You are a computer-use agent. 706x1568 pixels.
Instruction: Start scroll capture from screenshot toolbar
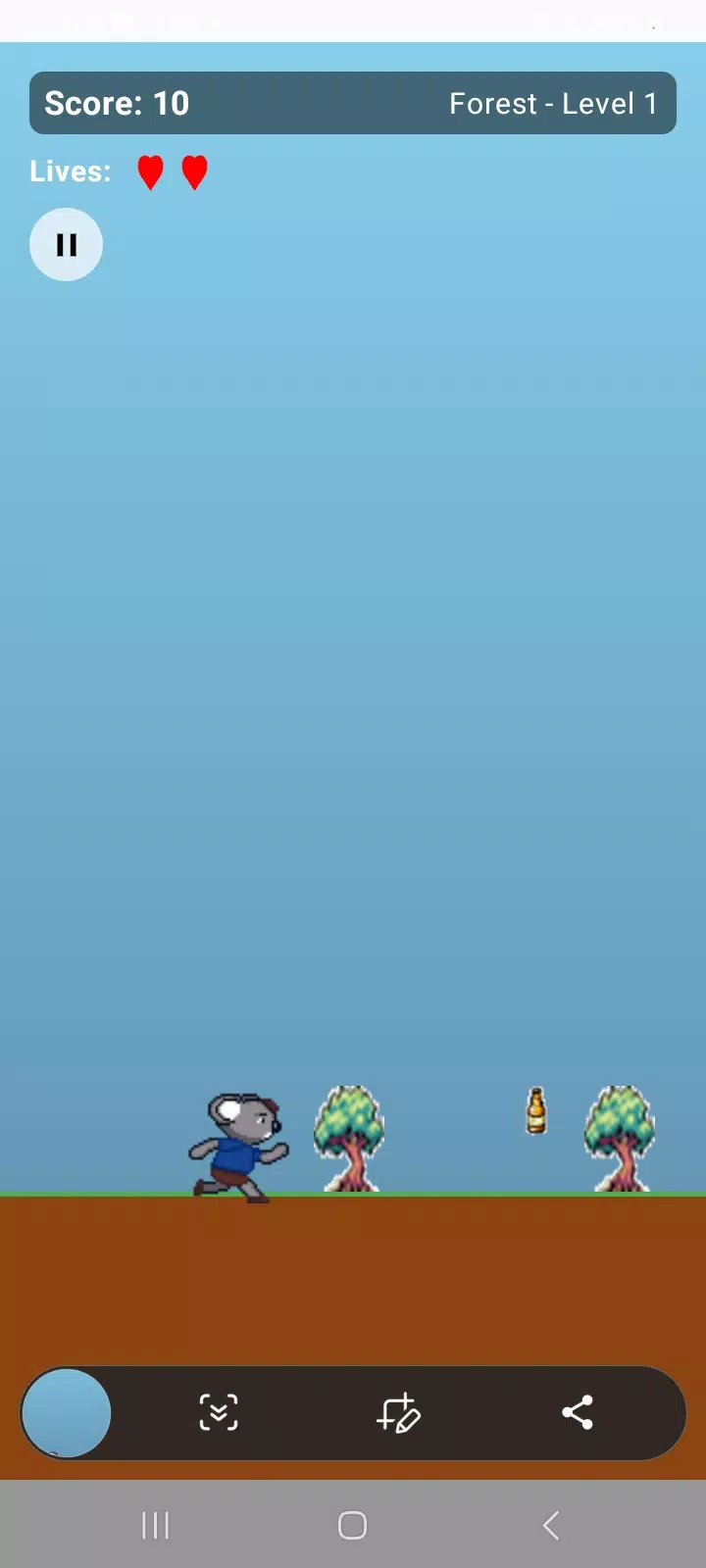click(x=219, y=1413)
